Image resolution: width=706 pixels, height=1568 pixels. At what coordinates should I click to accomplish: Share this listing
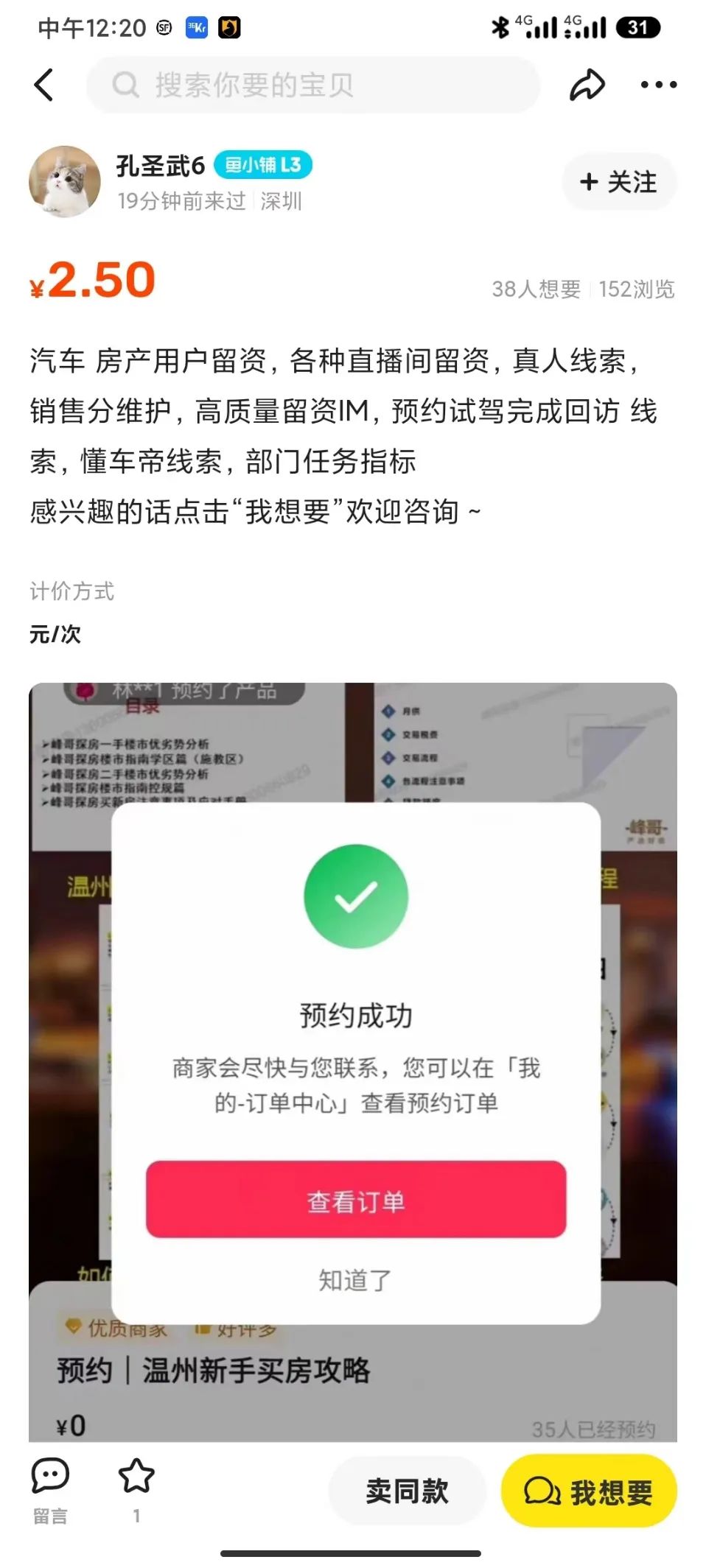click(x=587, y=85)
